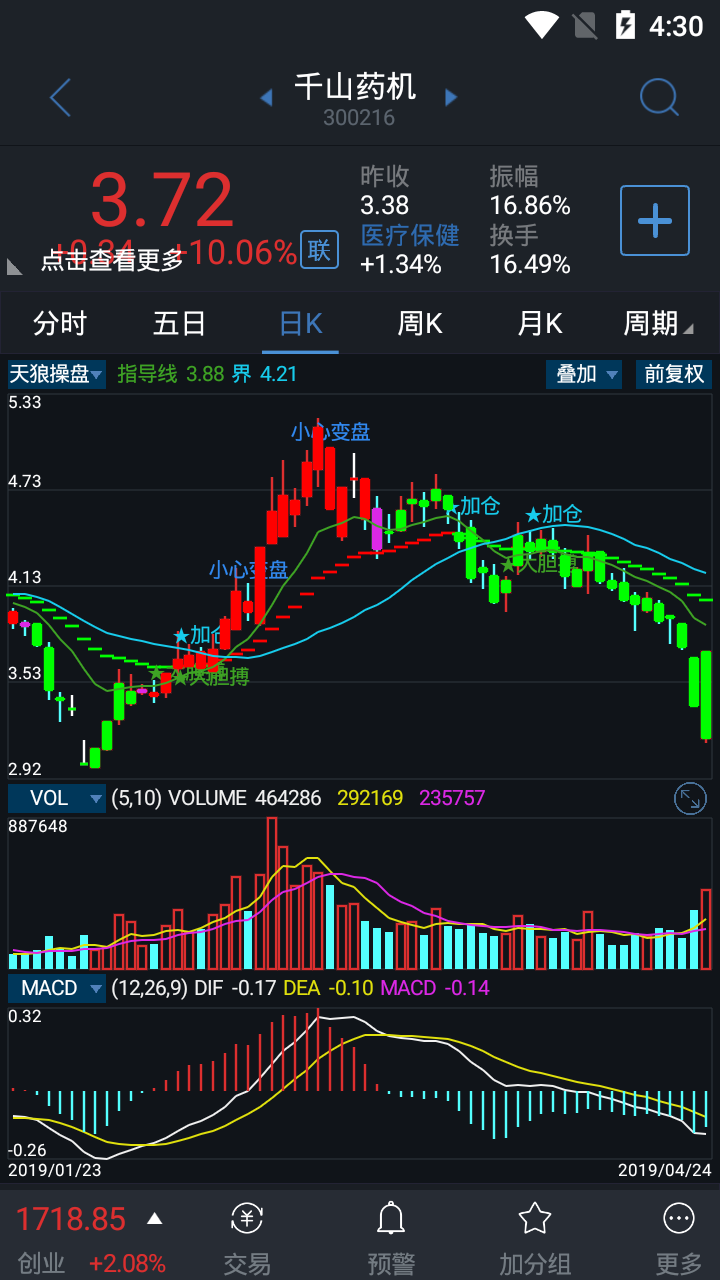Tap 点击查看更多 to view more
This screenshot has width=720, height=1280.
pyautogui.click(x=112, y=261)
